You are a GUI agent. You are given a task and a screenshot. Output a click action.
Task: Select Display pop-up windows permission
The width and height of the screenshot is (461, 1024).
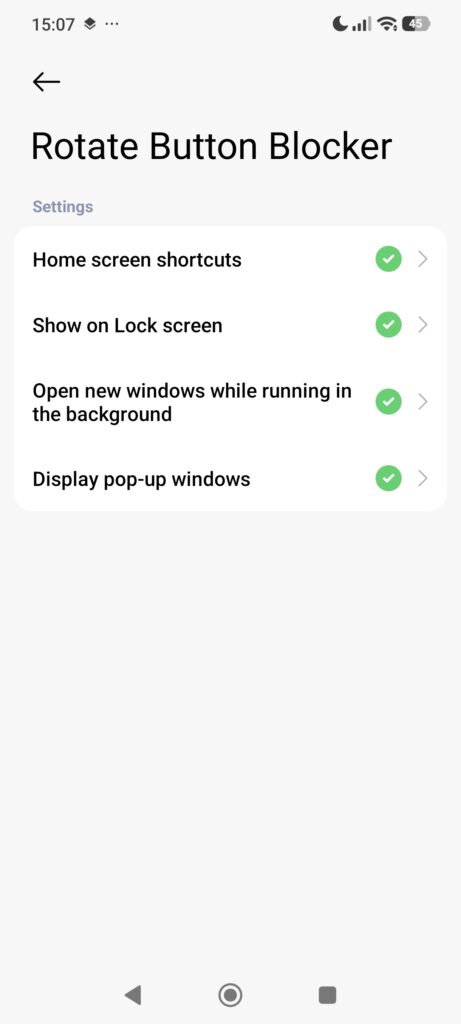click(230, 479)
